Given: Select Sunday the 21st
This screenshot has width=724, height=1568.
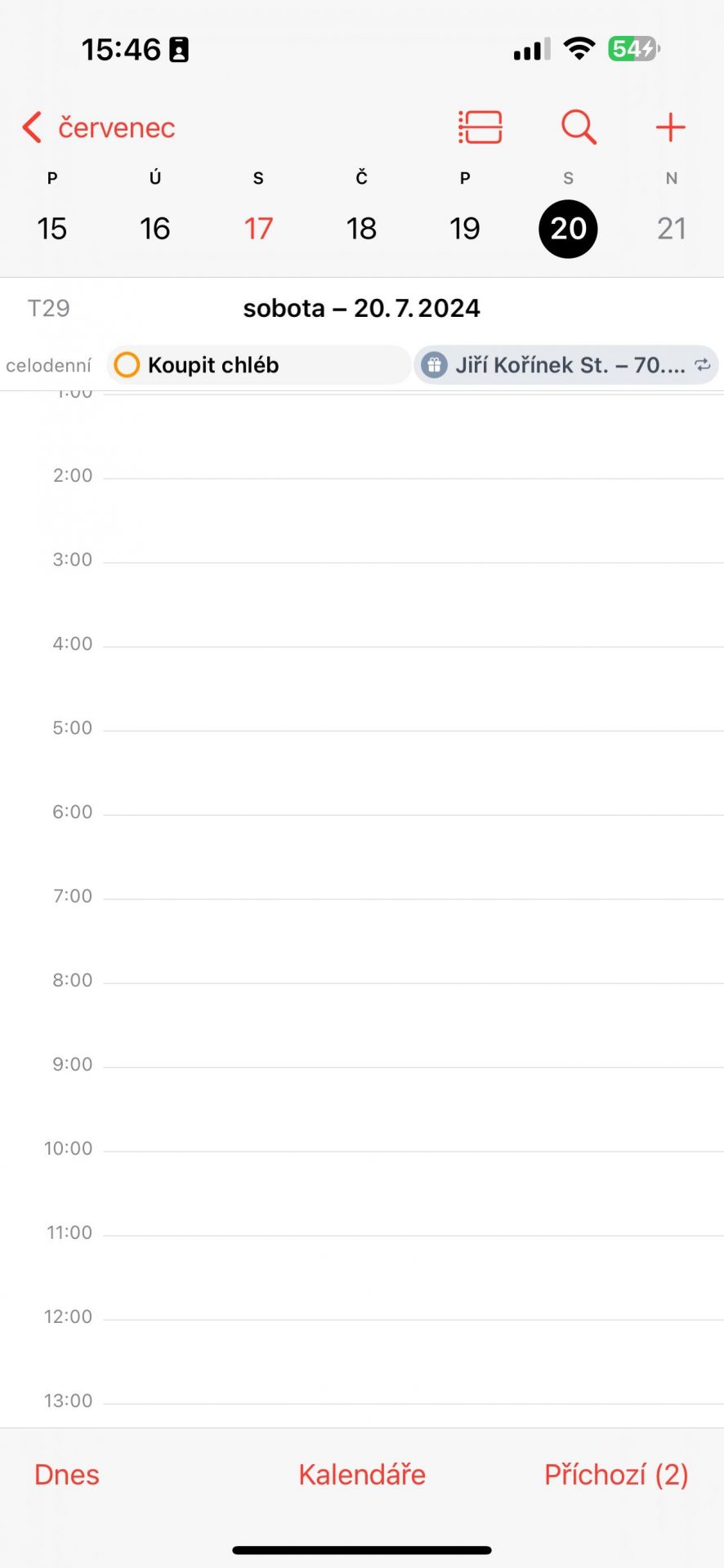Looking at the screenshot, I should tap(672, 229).
